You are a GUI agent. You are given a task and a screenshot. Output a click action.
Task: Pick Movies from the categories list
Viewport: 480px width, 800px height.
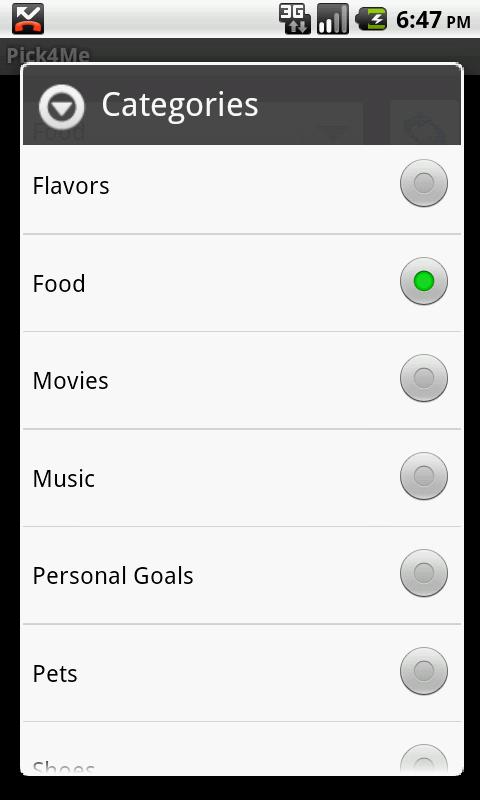coord(241,381)
